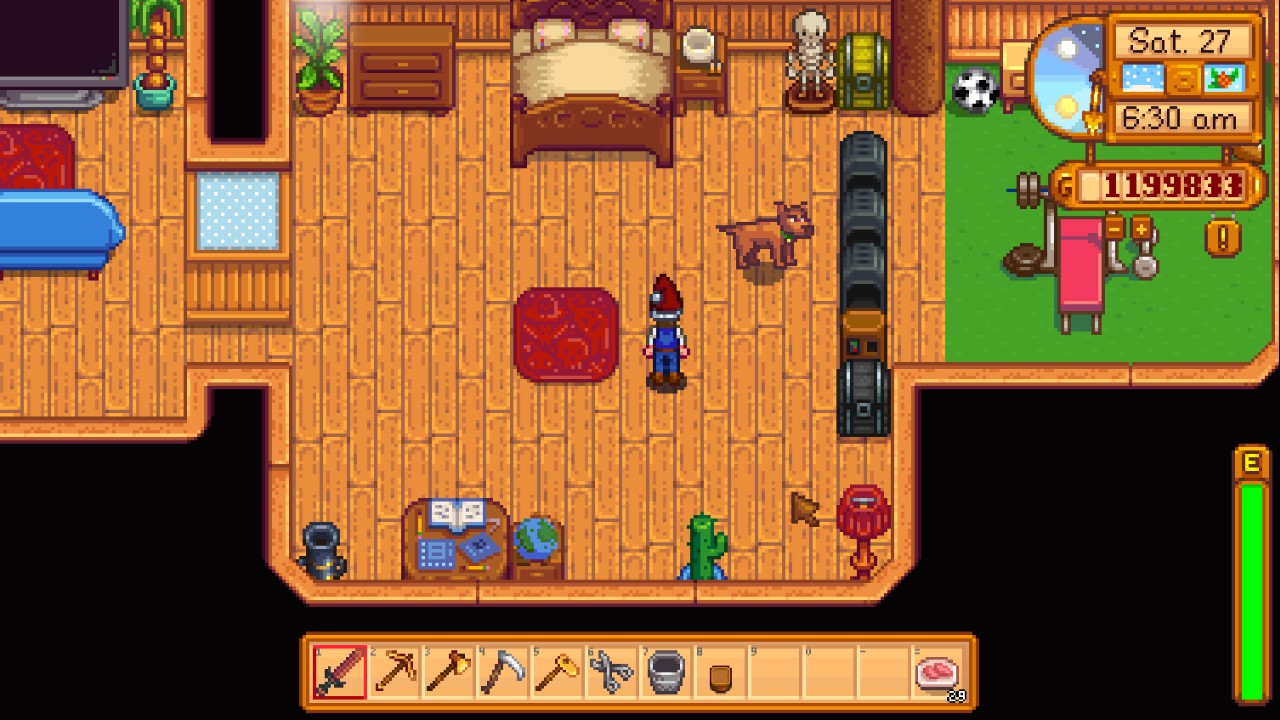Viewport: 1280px width, 720px height.
Task: Open the green chest beside the skeleton
Action: (864, 70)
